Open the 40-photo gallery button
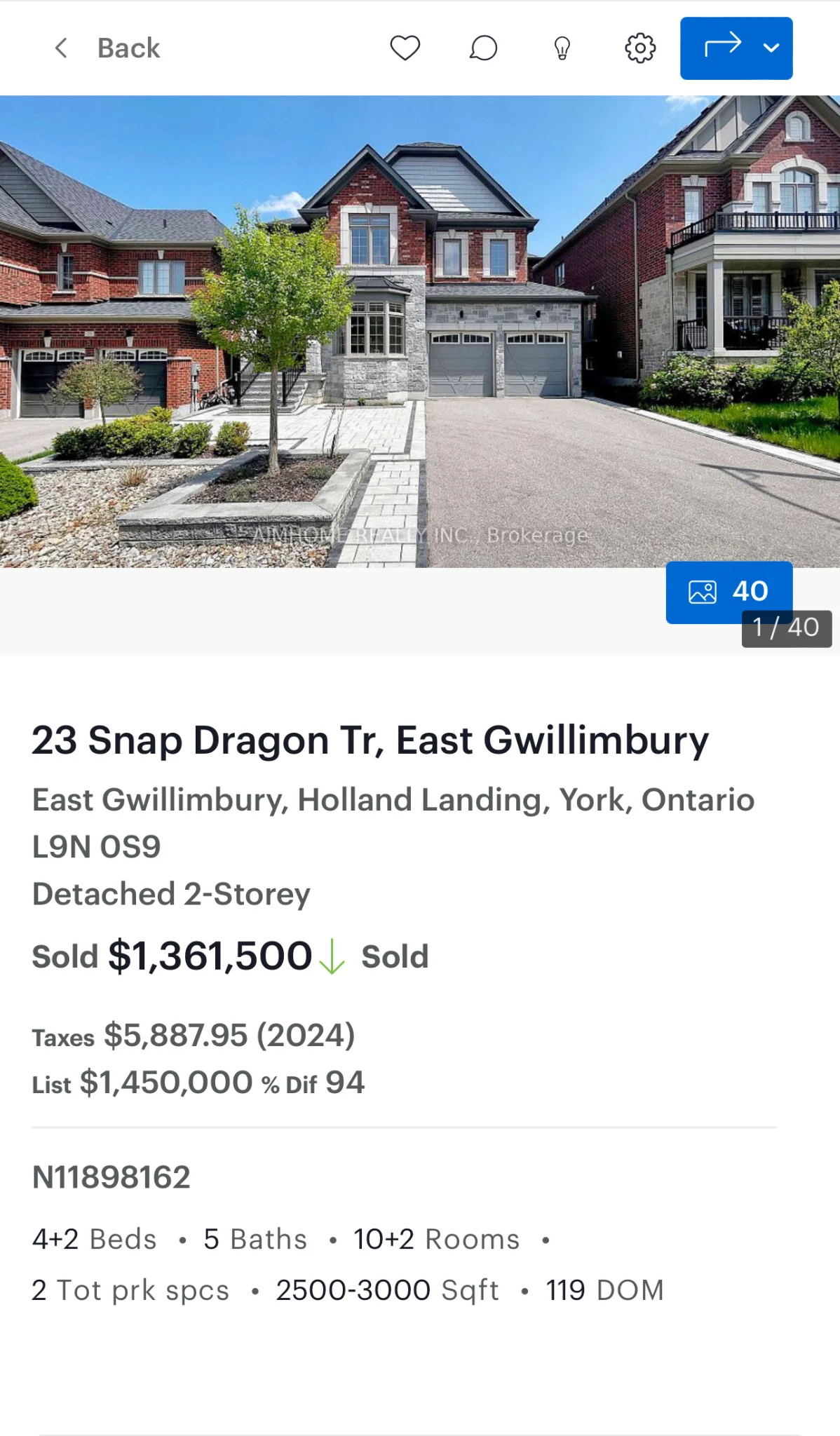The height and width of the screenshot is (1436, 840). [x=728, y=591]
